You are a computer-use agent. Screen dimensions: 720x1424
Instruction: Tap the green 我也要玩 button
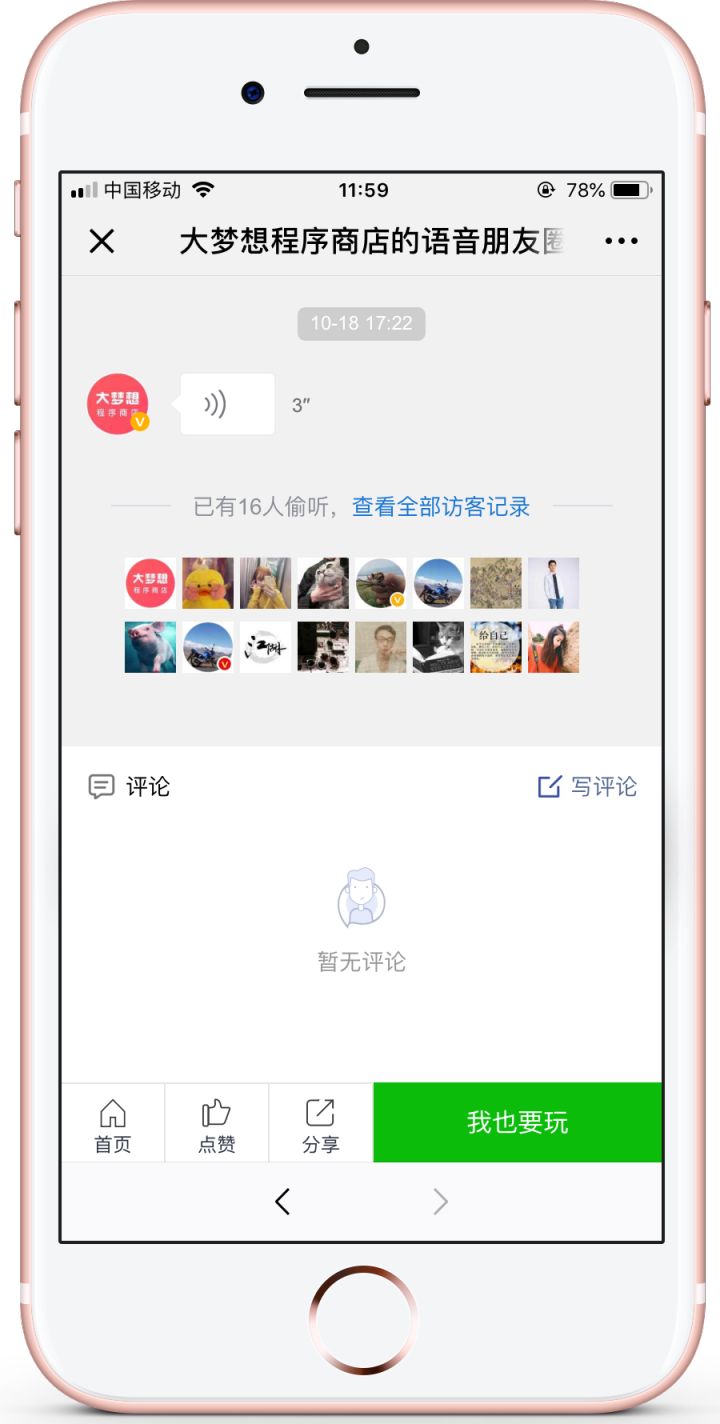[517, 1122]
